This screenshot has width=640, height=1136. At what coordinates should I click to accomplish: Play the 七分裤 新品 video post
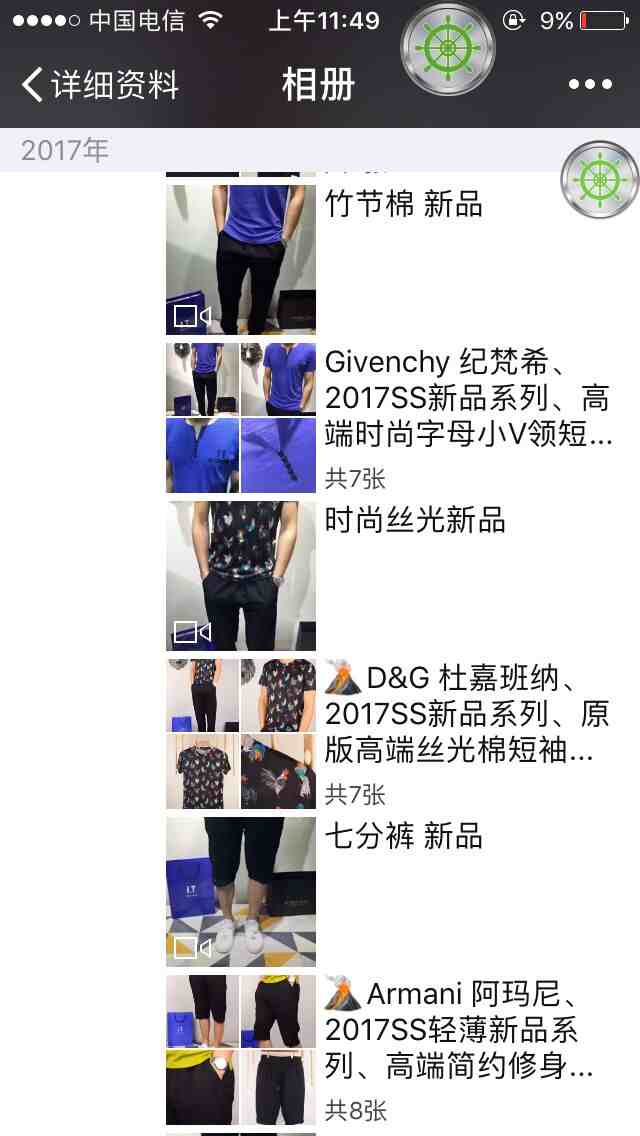click(x=241, y=891)
